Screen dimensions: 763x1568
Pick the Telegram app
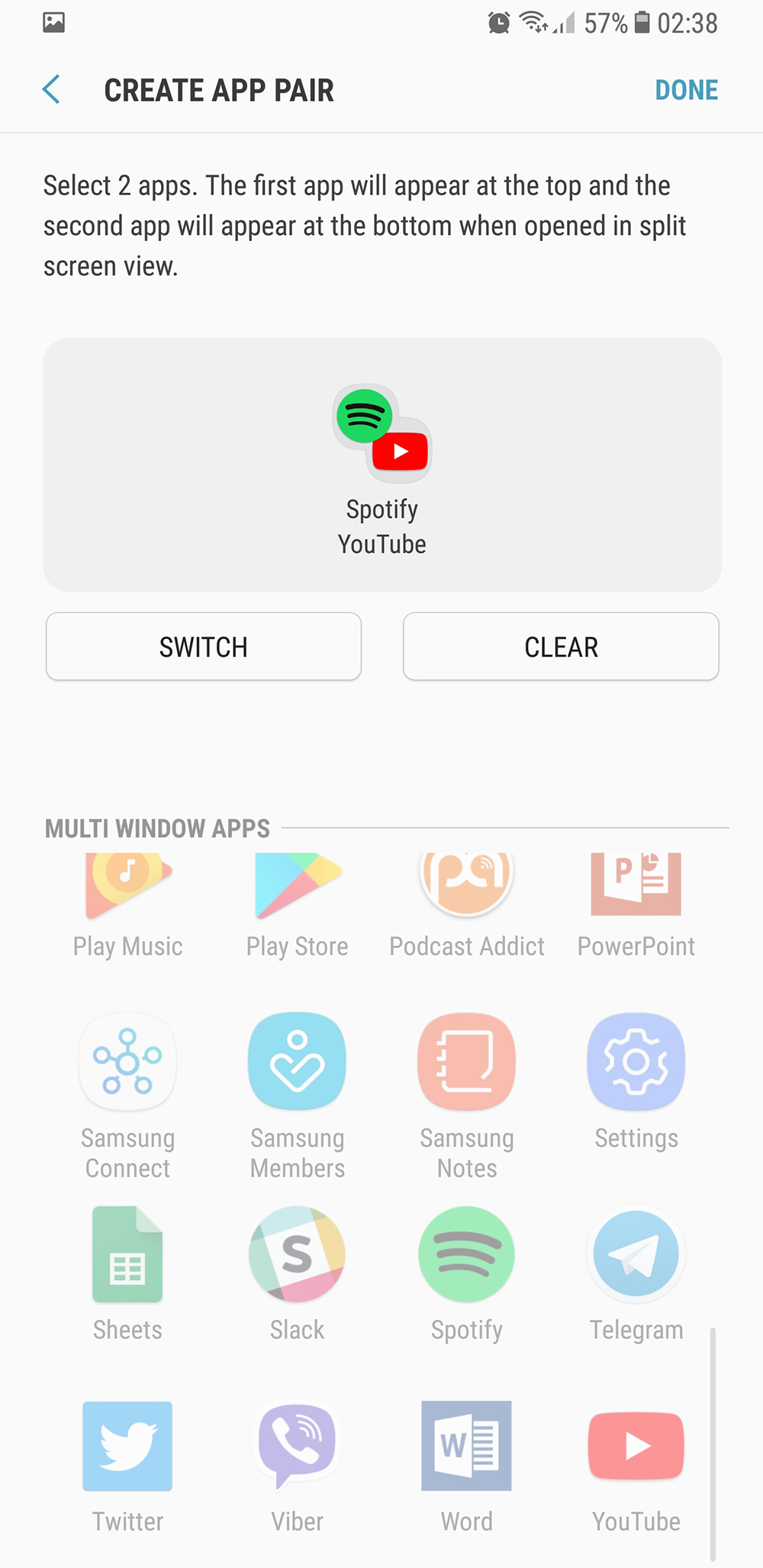(x=636, y=1255)
